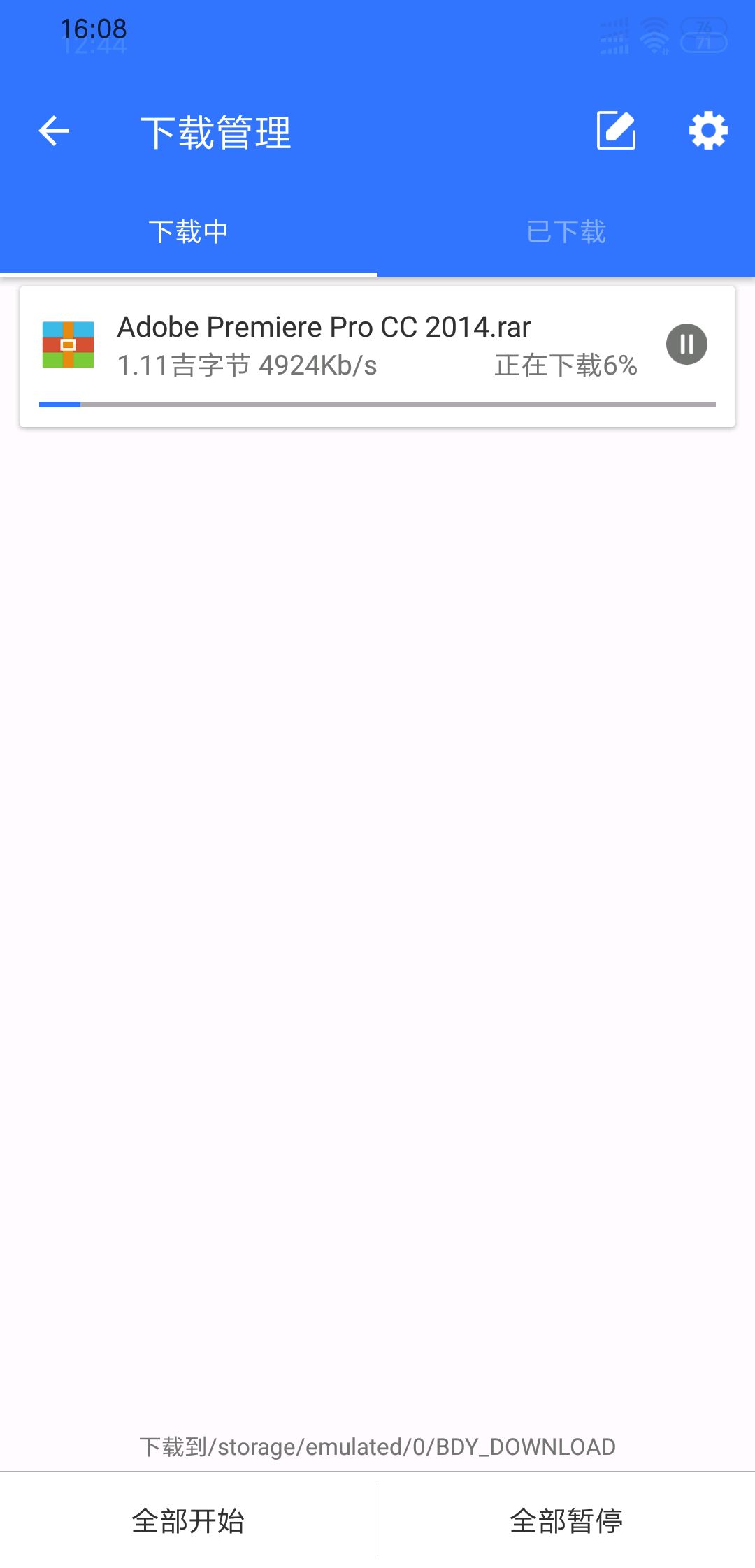Open download settings gear
The width and height of the screenshot is (755, 1568).
pyautogui.click(x=708, y=131)
